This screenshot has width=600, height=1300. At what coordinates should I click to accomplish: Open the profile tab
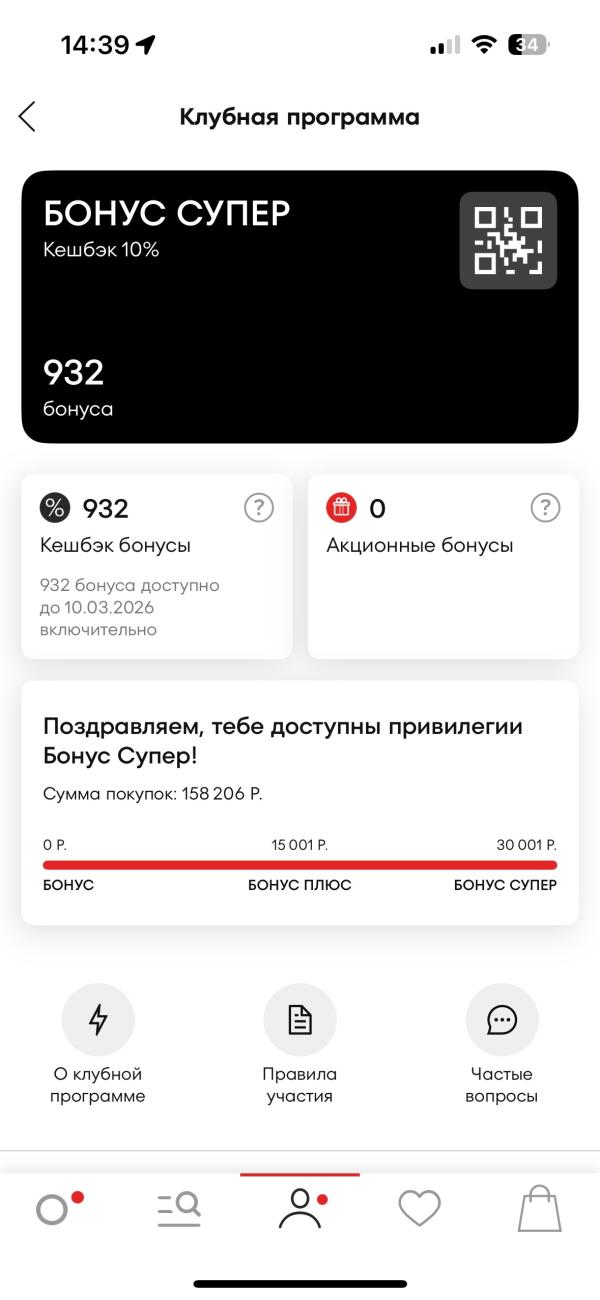(x=301, y=1209)
